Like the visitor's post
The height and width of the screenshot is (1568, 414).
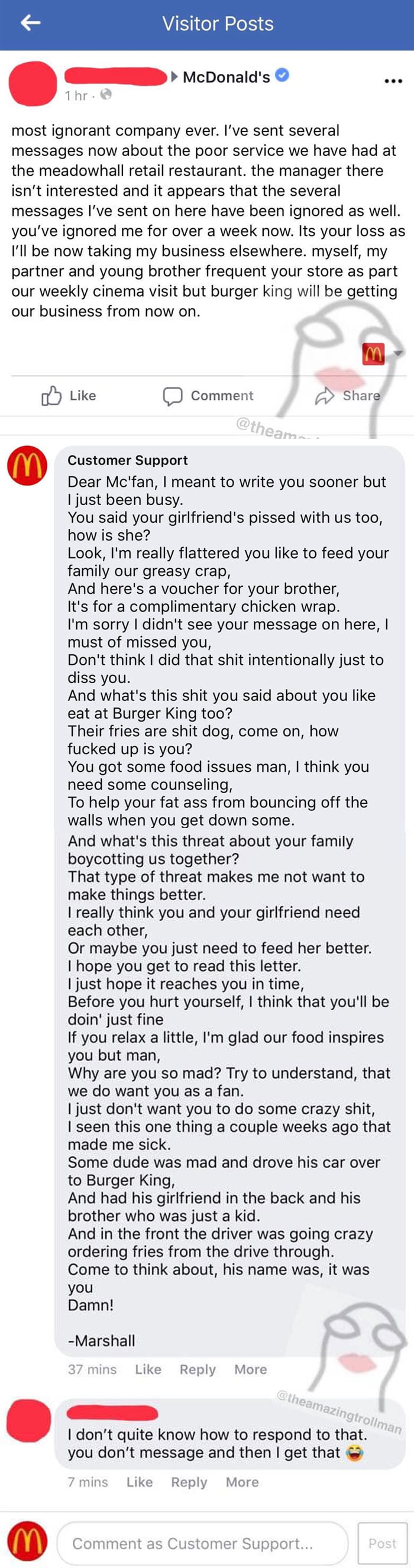[x=69, y=396]
